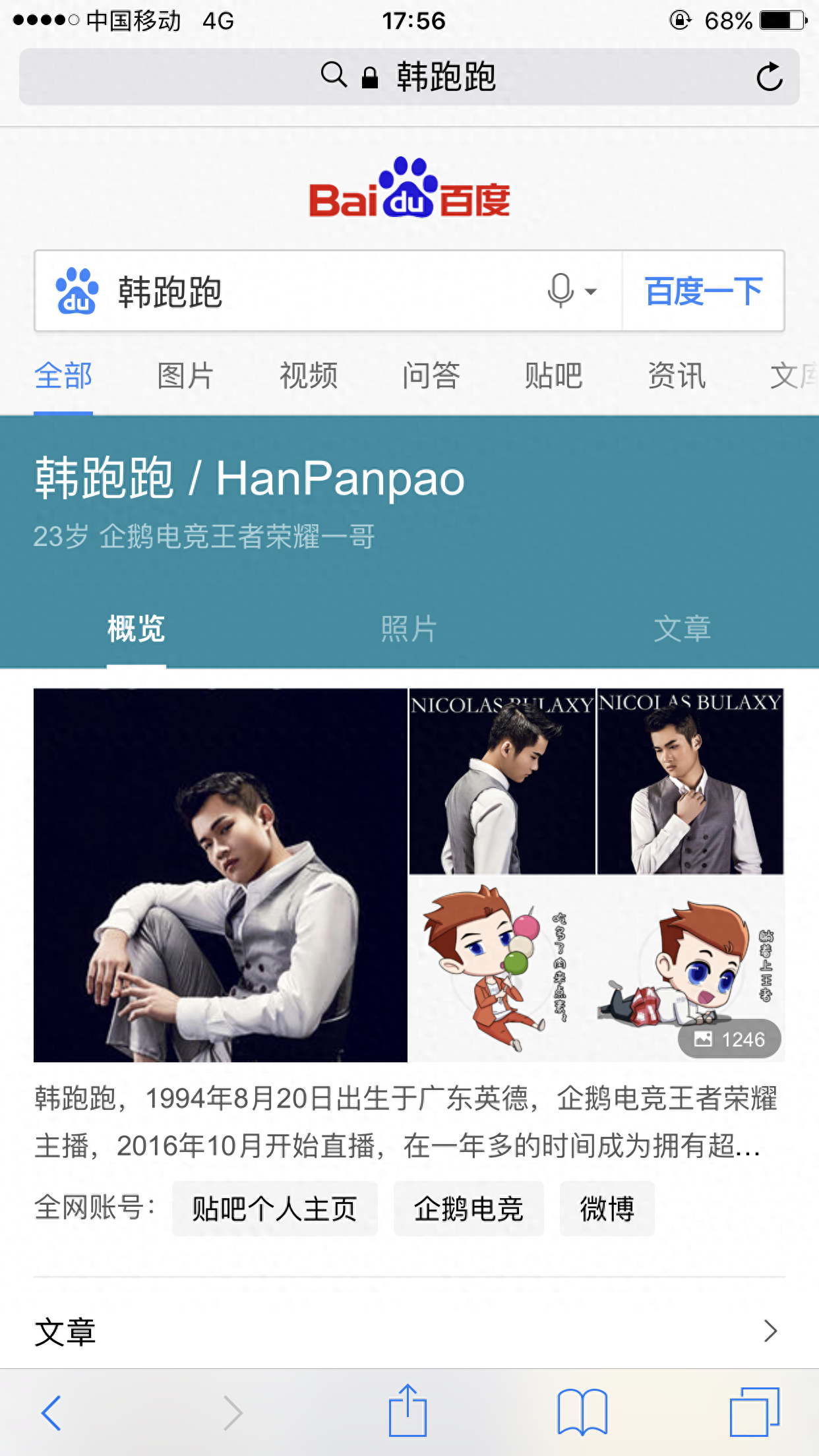Open 企鹅电竞 account link
Viewport: 819px width, 1456px height.
point(468,1209)
